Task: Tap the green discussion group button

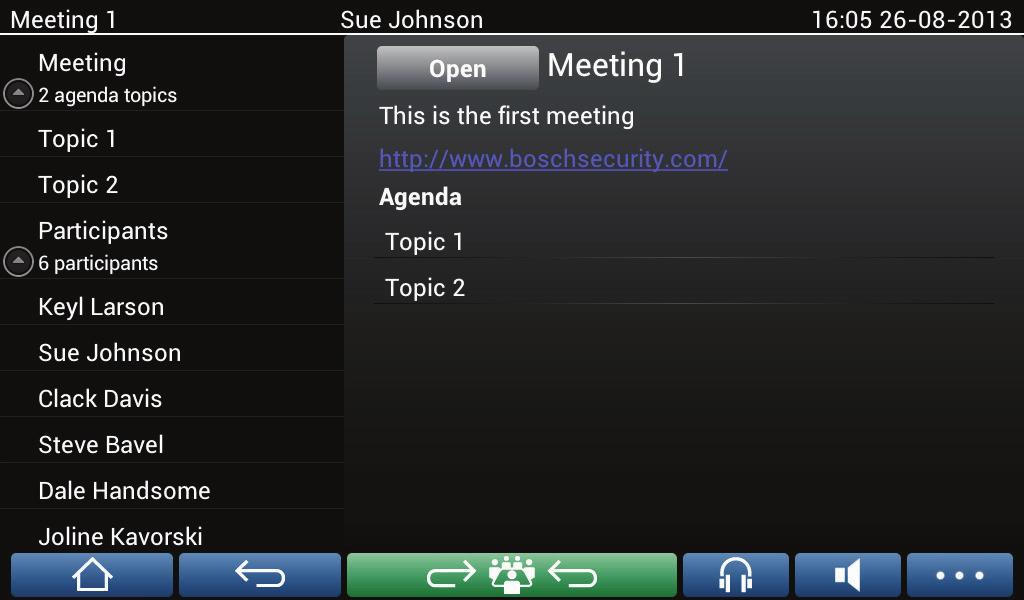Action: point(511,576)
